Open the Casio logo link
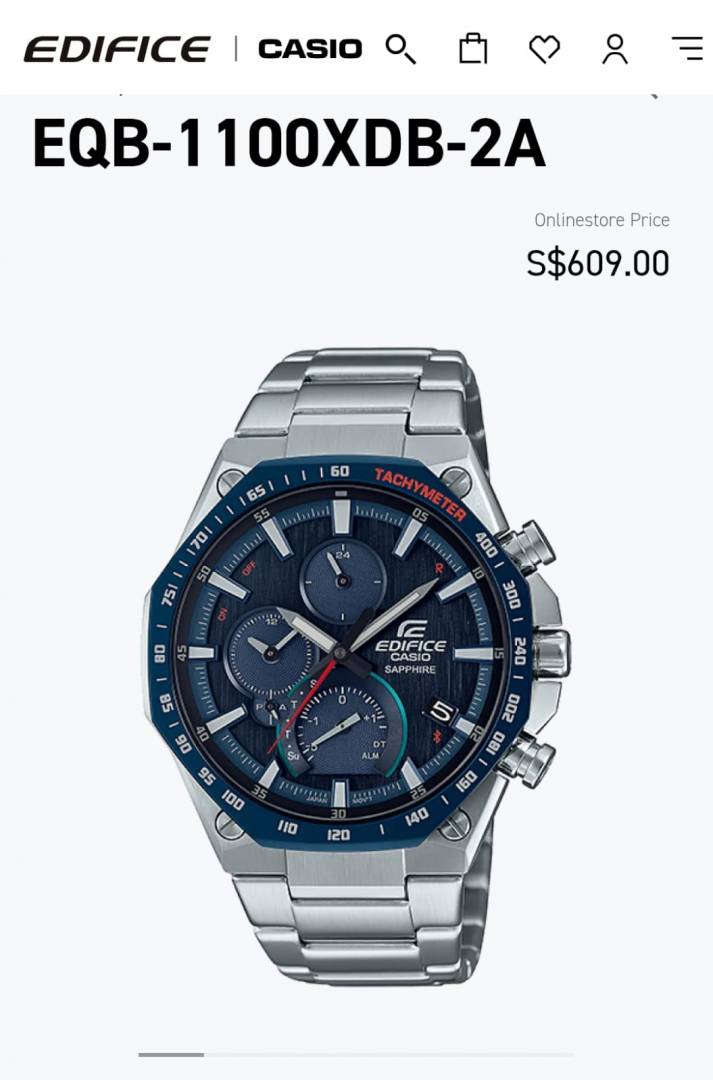Image resolution: width=713 pixels, height=1080 pixels. click(x=310, y=48)
